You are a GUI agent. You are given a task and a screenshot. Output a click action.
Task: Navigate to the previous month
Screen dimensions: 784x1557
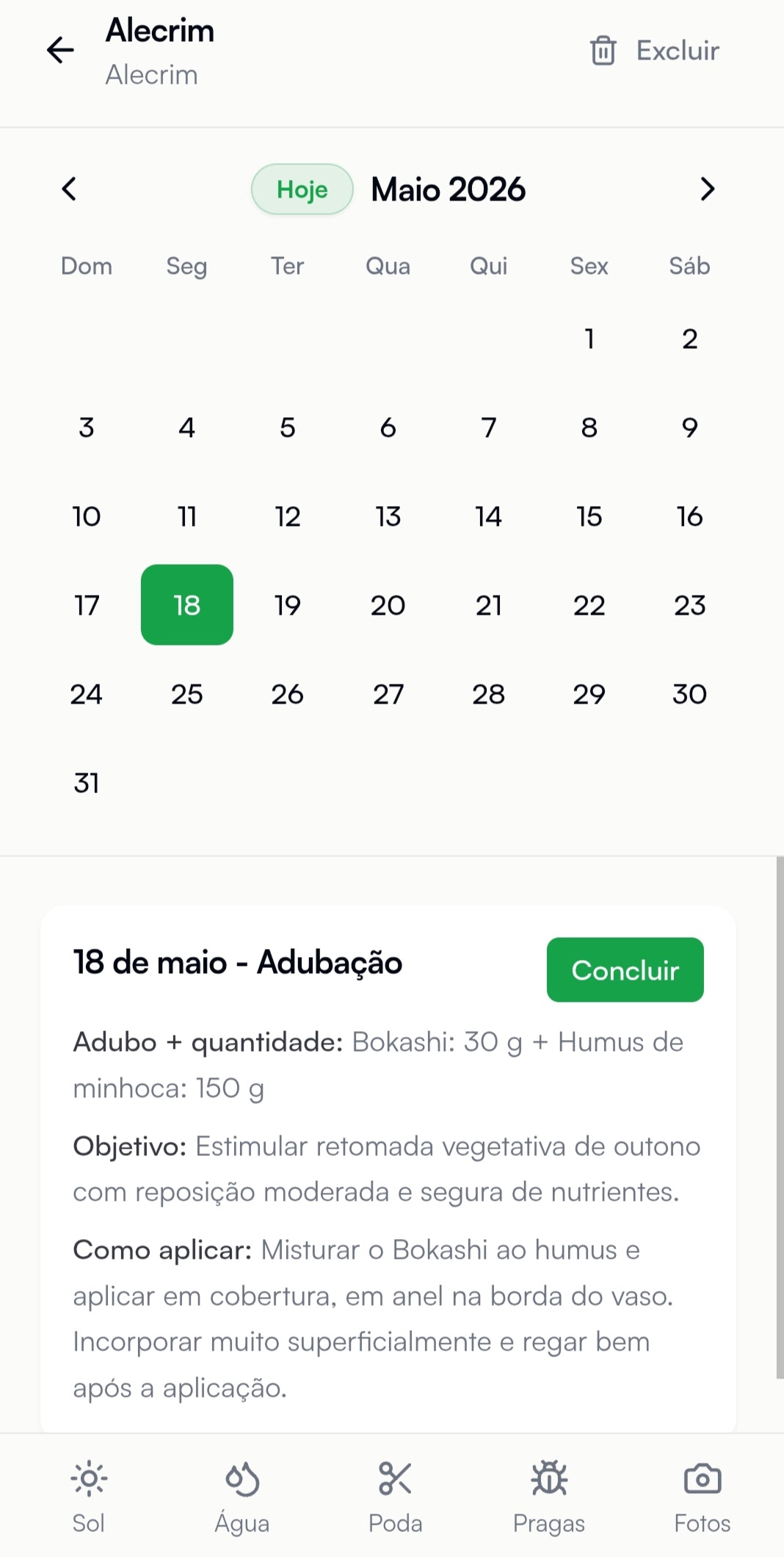pyautogui.click(x=68, y=189)
